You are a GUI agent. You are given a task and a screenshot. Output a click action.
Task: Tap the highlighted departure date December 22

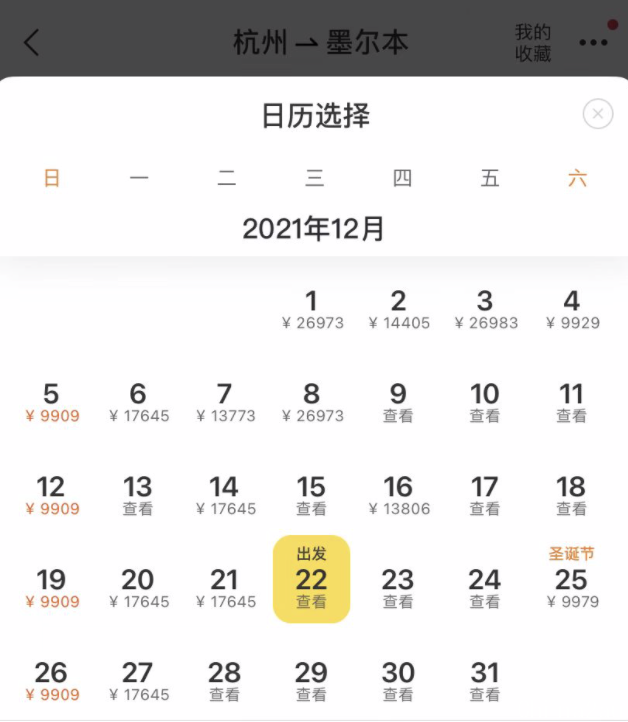(311, 580)
